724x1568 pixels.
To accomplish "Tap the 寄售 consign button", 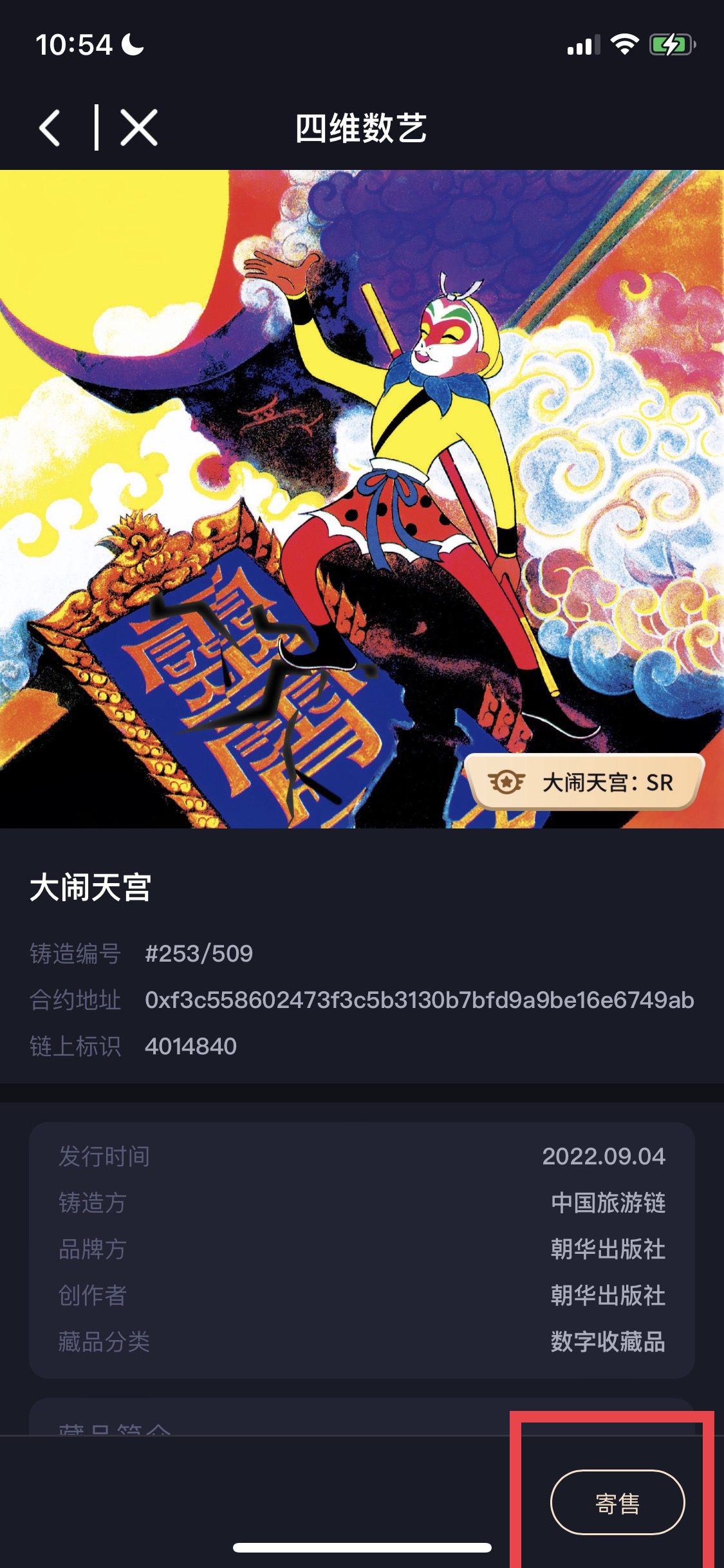I will pos(617,1503).
